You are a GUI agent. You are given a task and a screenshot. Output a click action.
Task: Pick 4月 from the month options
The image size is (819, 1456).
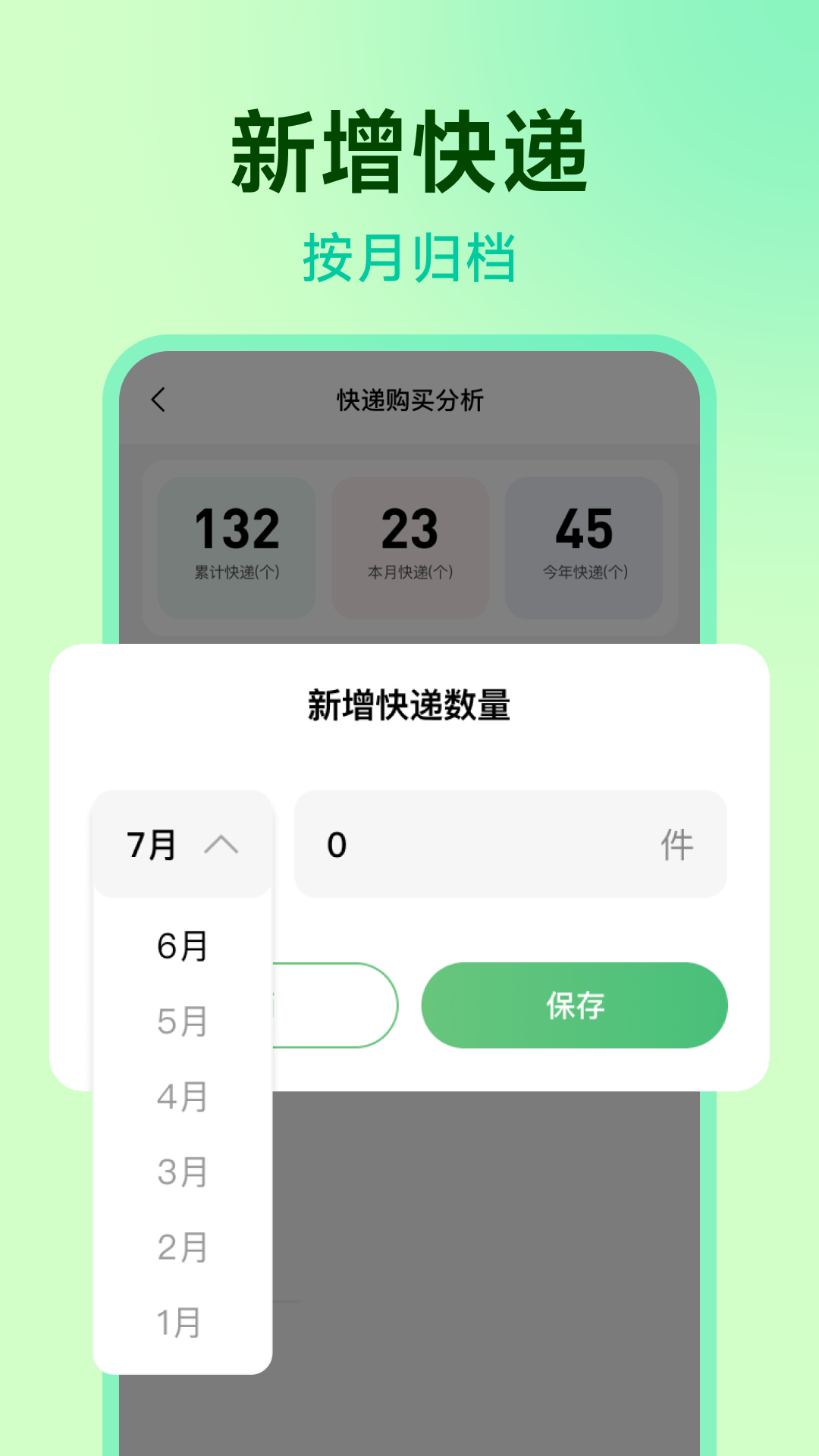coord(182,1096)
